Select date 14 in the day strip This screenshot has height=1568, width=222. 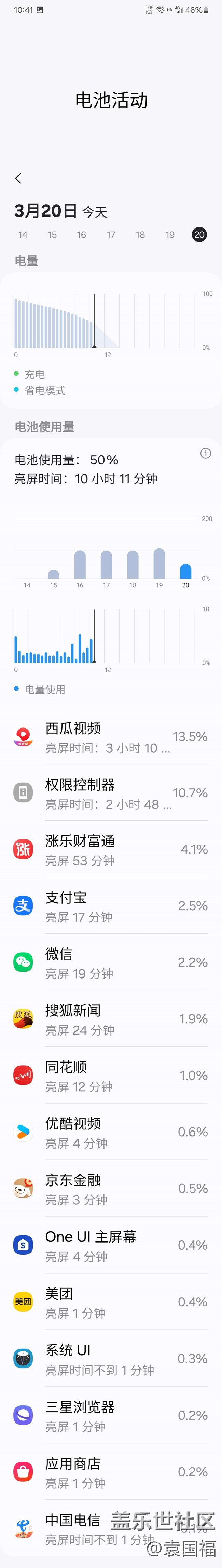pos(23,235)
